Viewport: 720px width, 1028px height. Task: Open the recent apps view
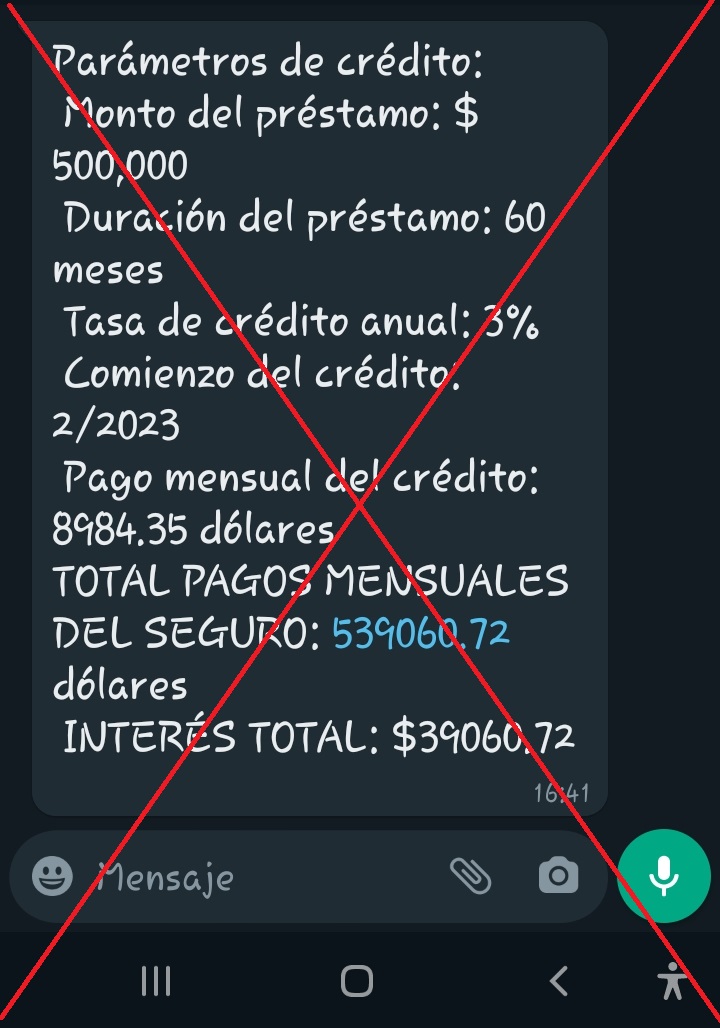point(156,980)
